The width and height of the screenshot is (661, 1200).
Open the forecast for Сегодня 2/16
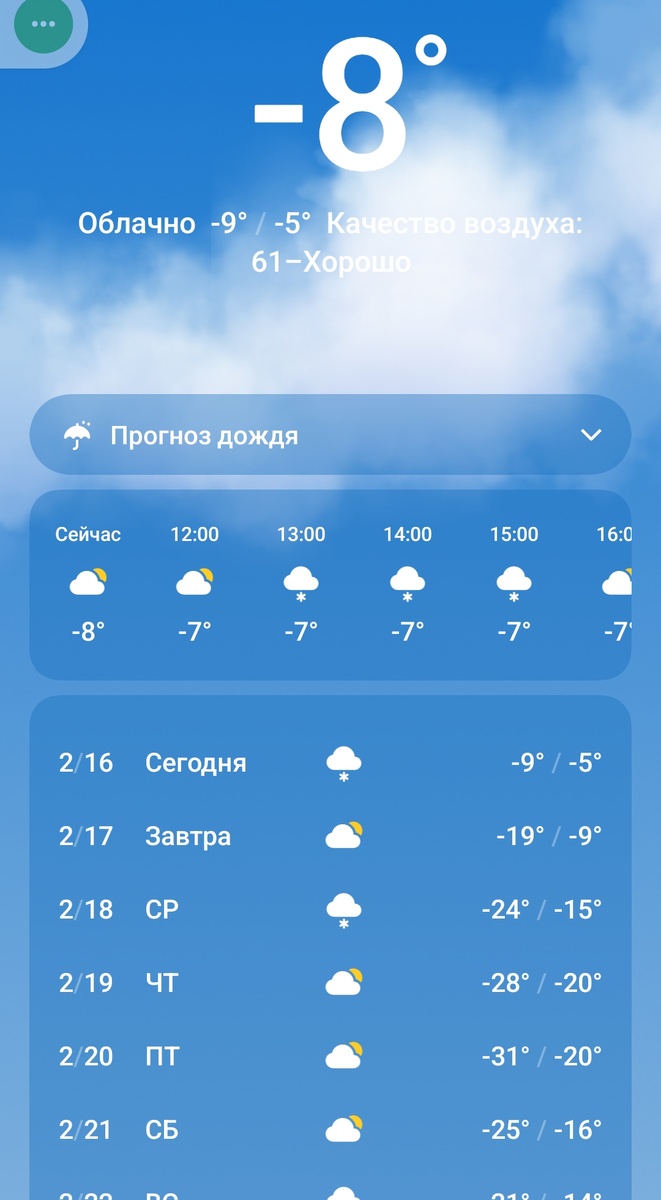(330, 763)
